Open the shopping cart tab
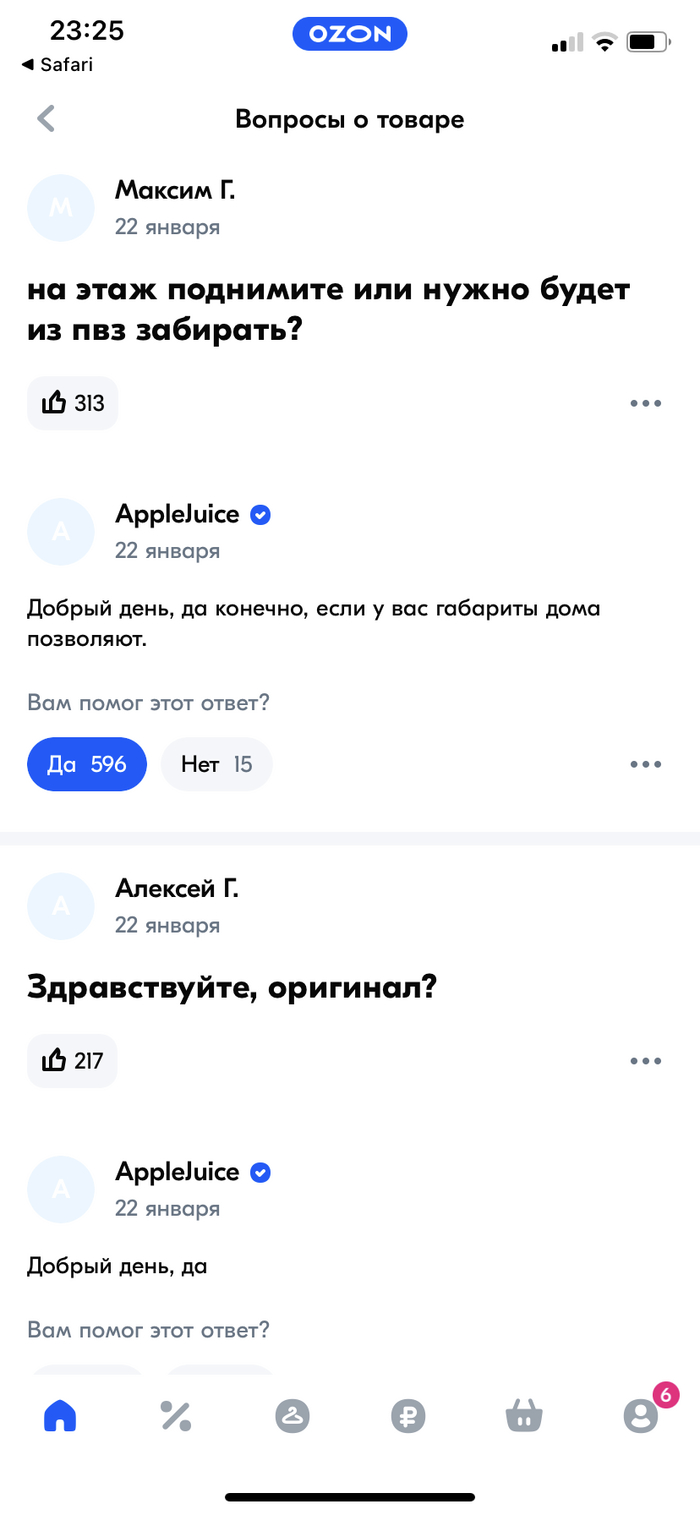 click(524, 1415)
